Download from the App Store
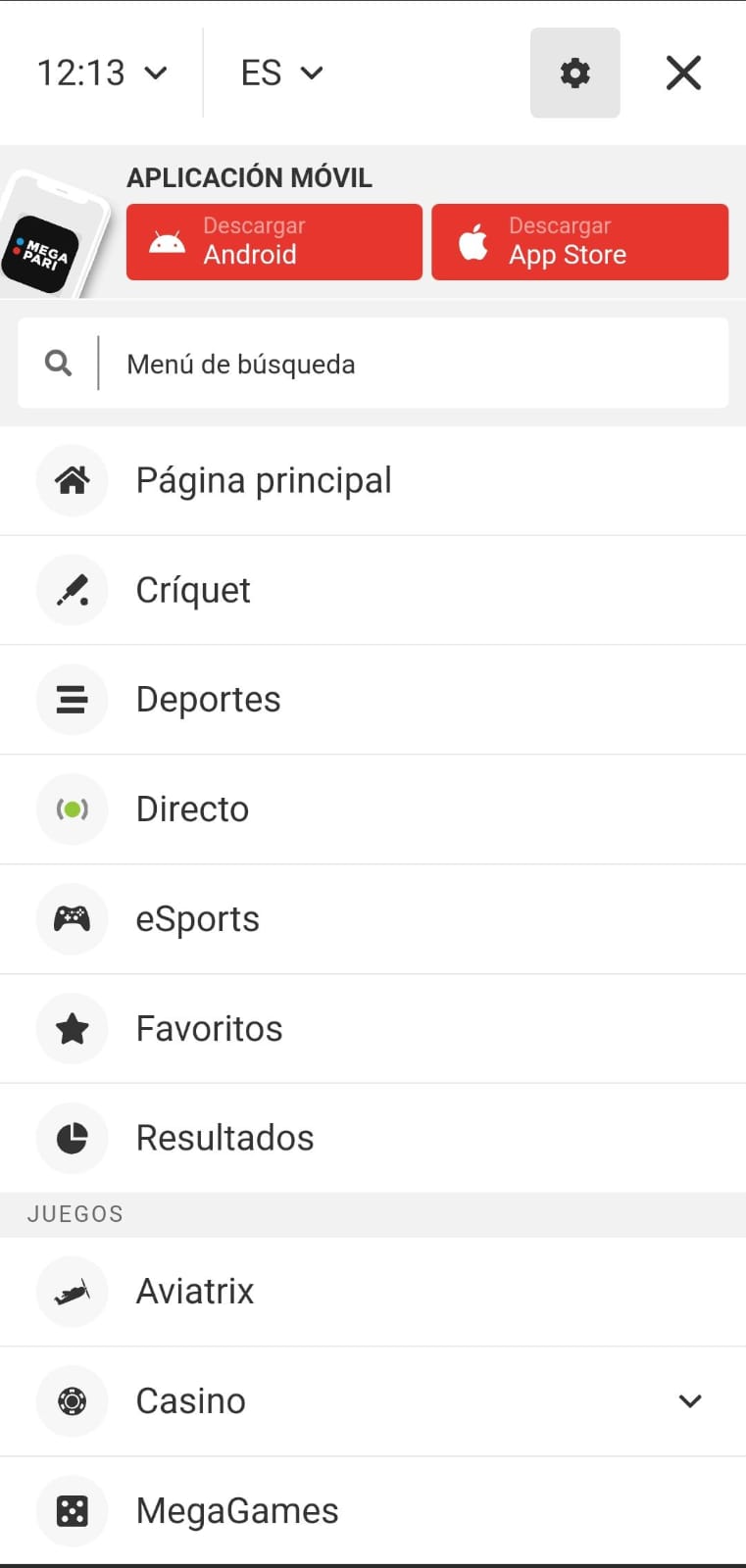746x1568 pixels. coord(580,242)
